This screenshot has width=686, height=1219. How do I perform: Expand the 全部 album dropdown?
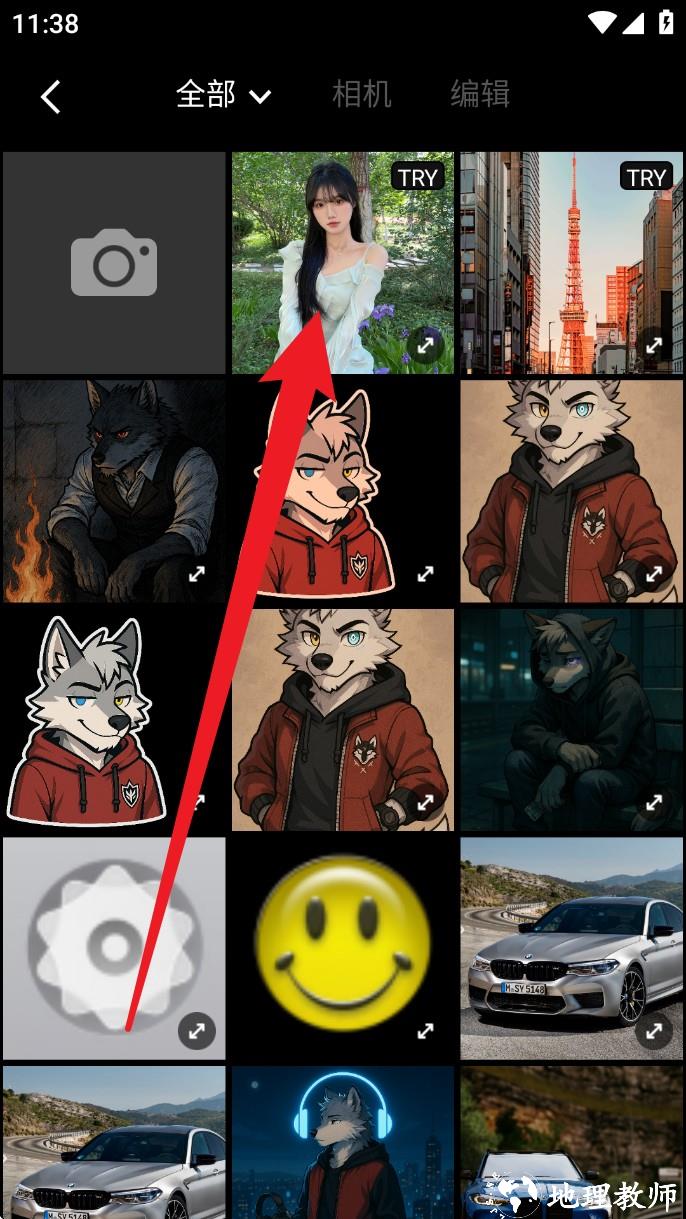(224, 95)
